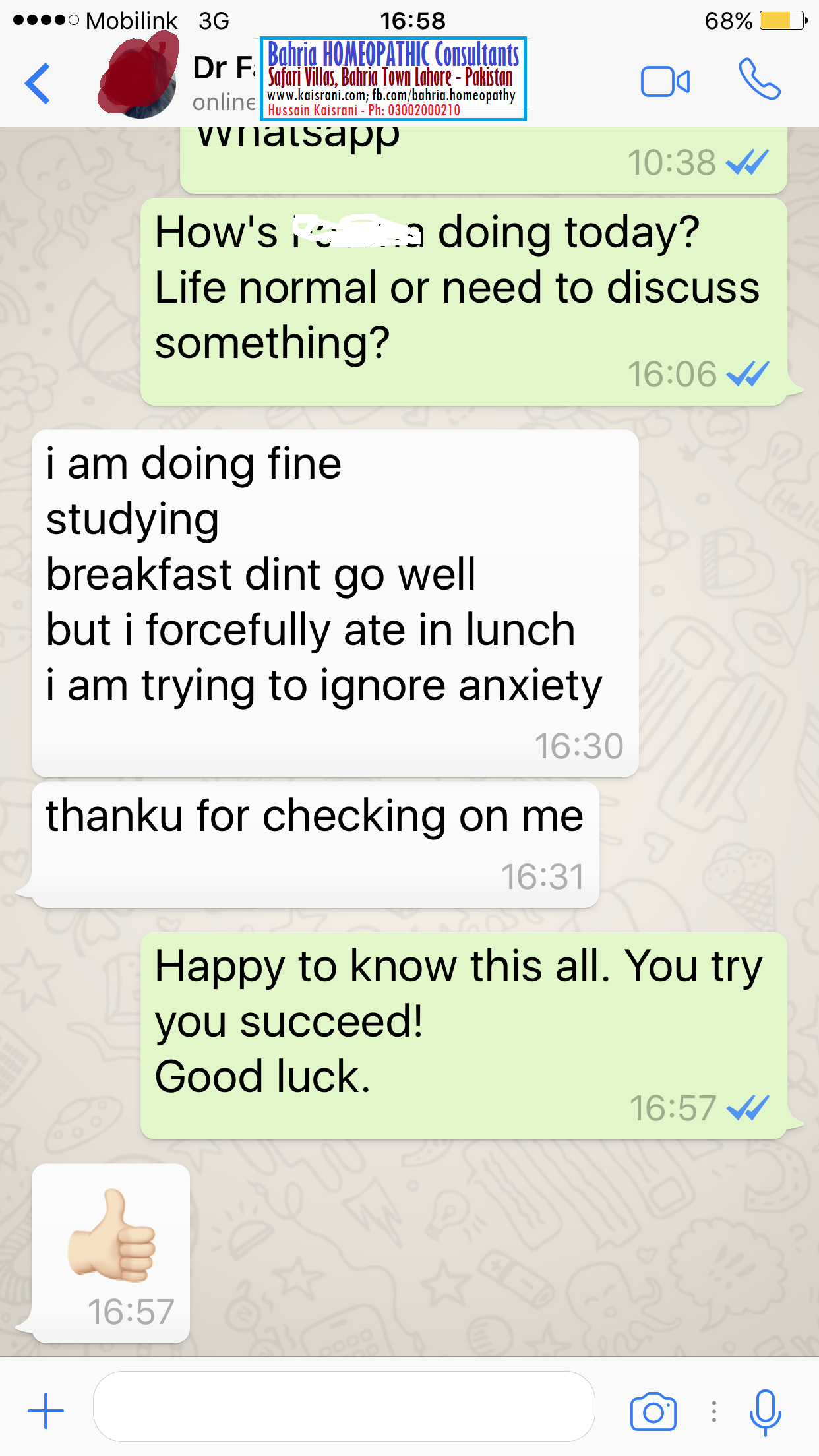The image size is (819, 1456).
Task: Open the camera to send a photo
Action: click(653, 1411)
